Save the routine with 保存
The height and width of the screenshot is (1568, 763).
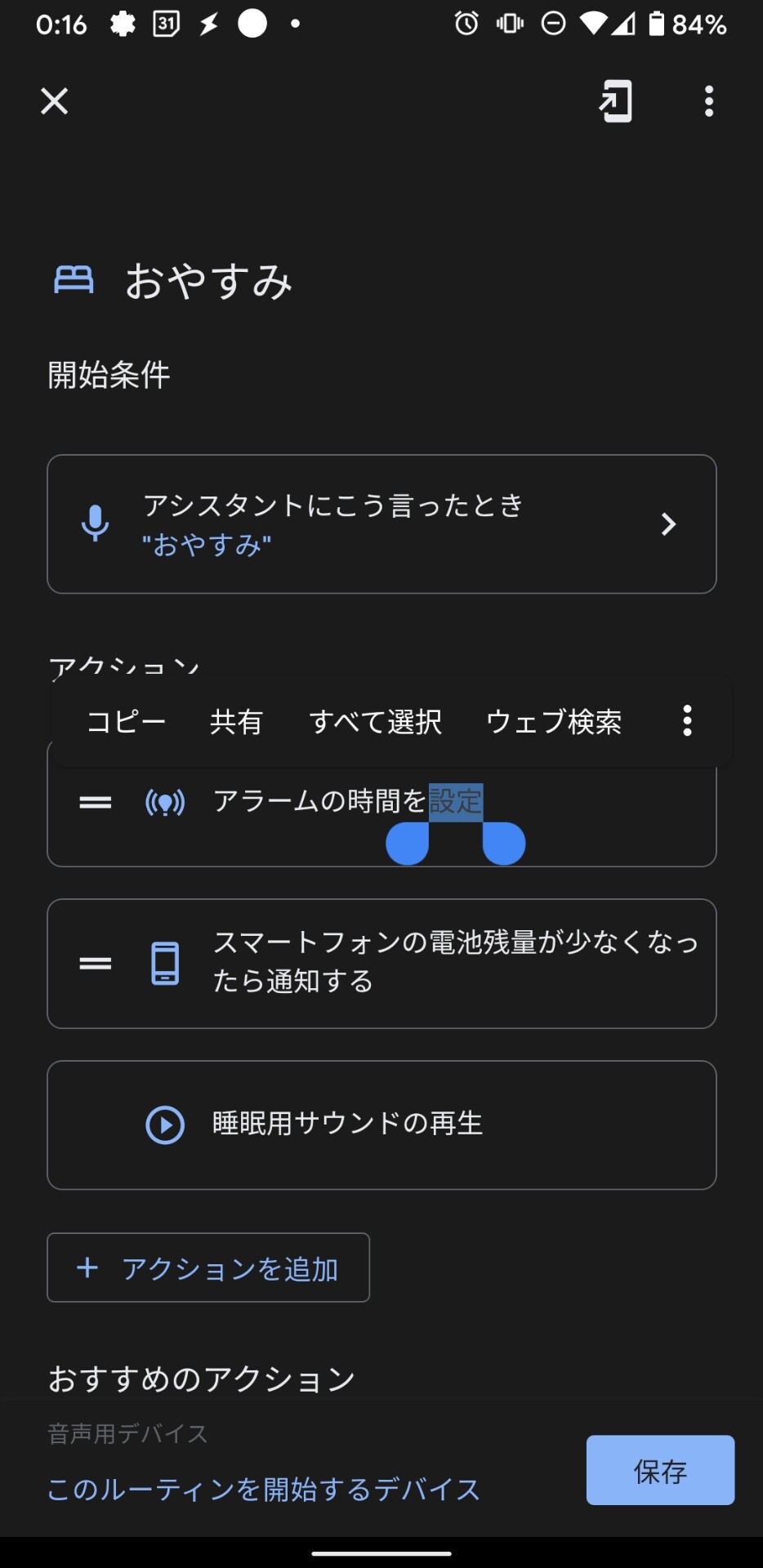[x=660, y=1470]
